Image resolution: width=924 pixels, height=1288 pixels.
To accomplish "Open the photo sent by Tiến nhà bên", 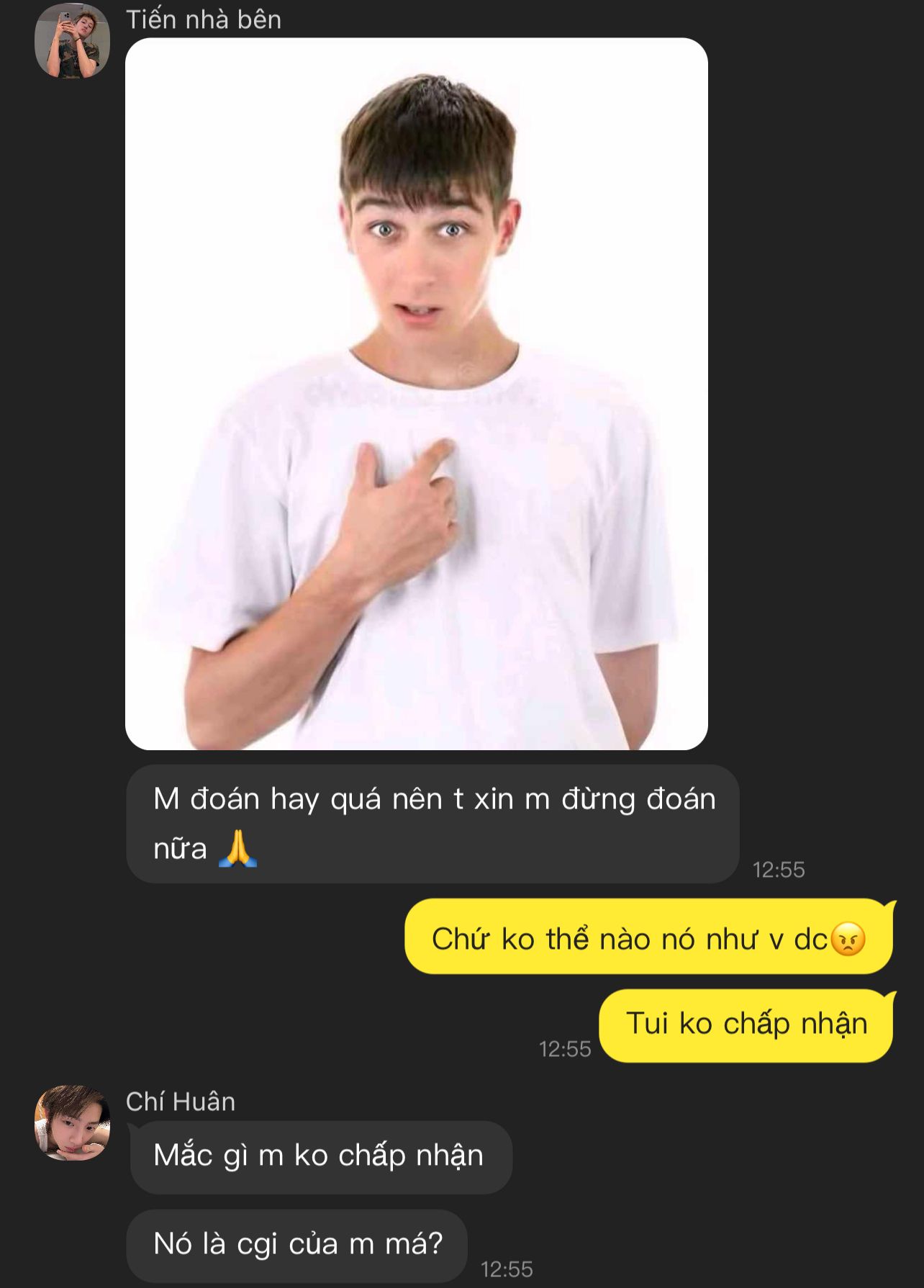I will click(x=416, y=393).
